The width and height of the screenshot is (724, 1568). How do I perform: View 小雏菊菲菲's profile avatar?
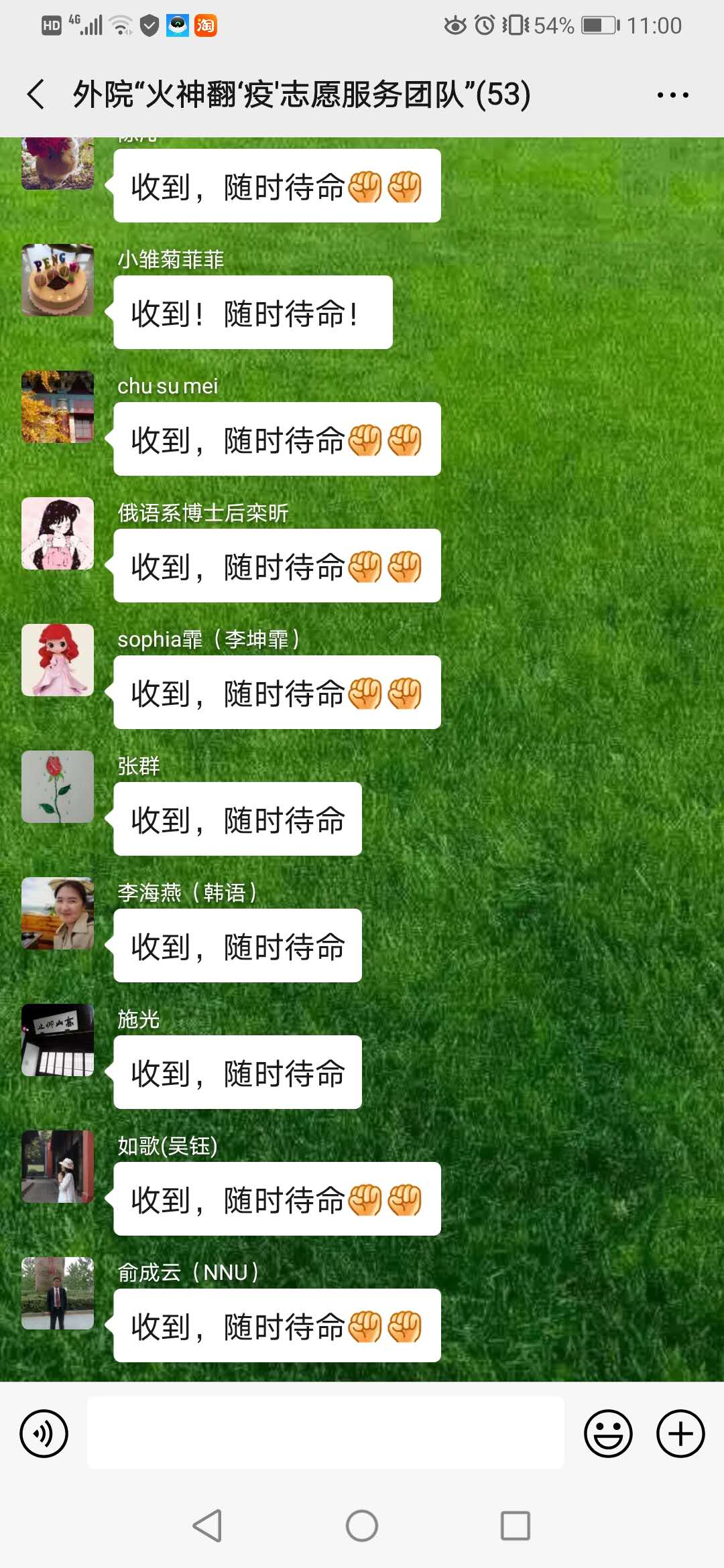point(58,280)
